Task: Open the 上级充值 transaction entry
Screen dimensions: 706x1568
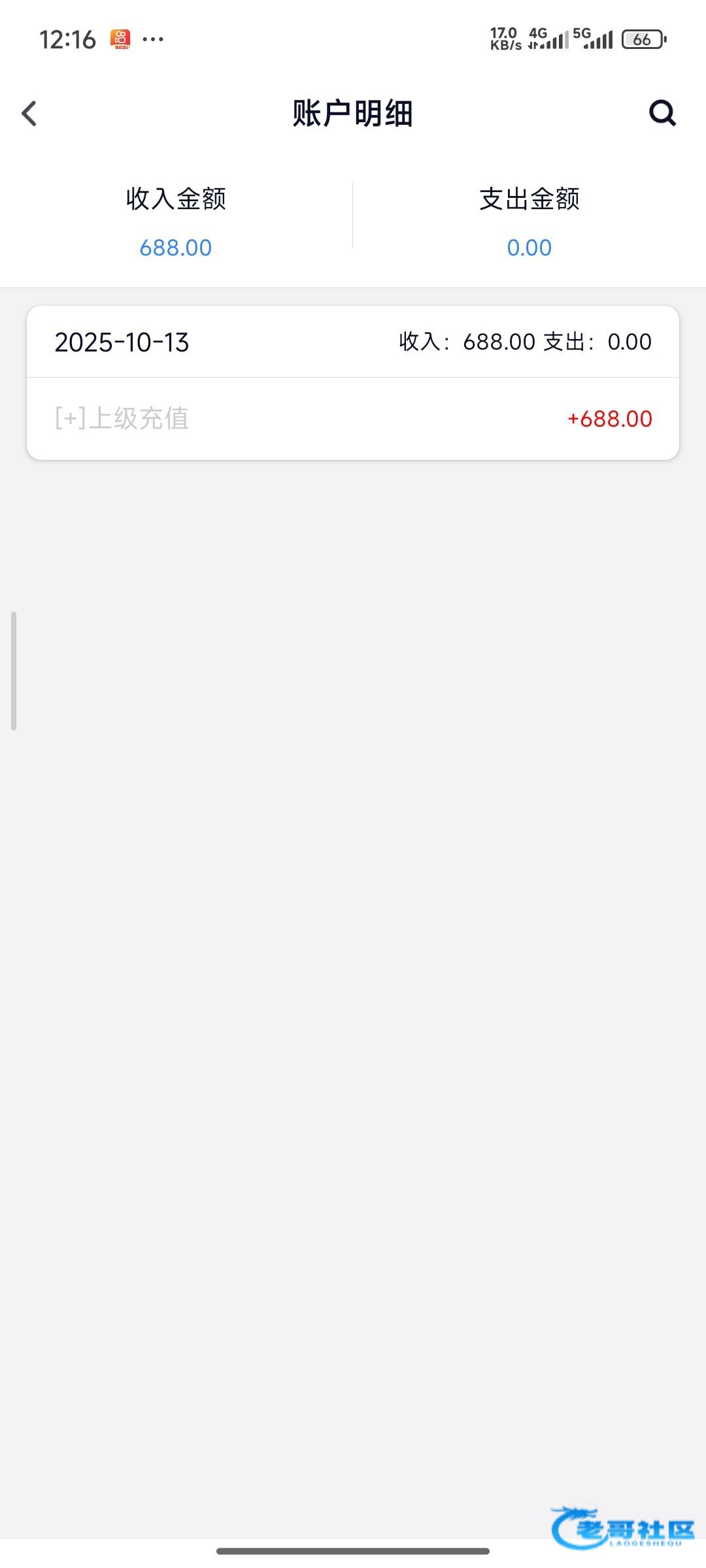Action: (x=353, y=419)
